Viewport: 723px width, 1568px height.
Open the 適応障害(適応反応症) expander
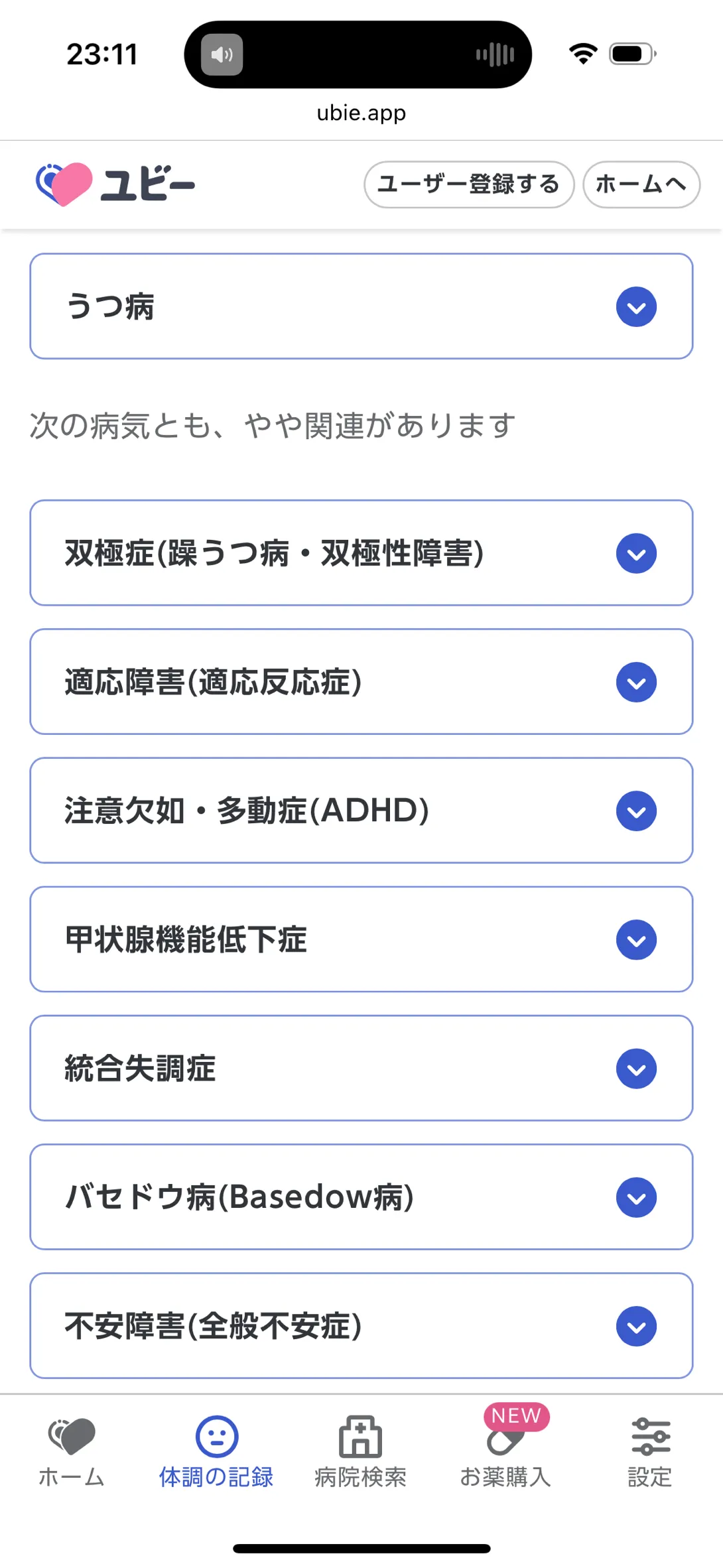361,682
